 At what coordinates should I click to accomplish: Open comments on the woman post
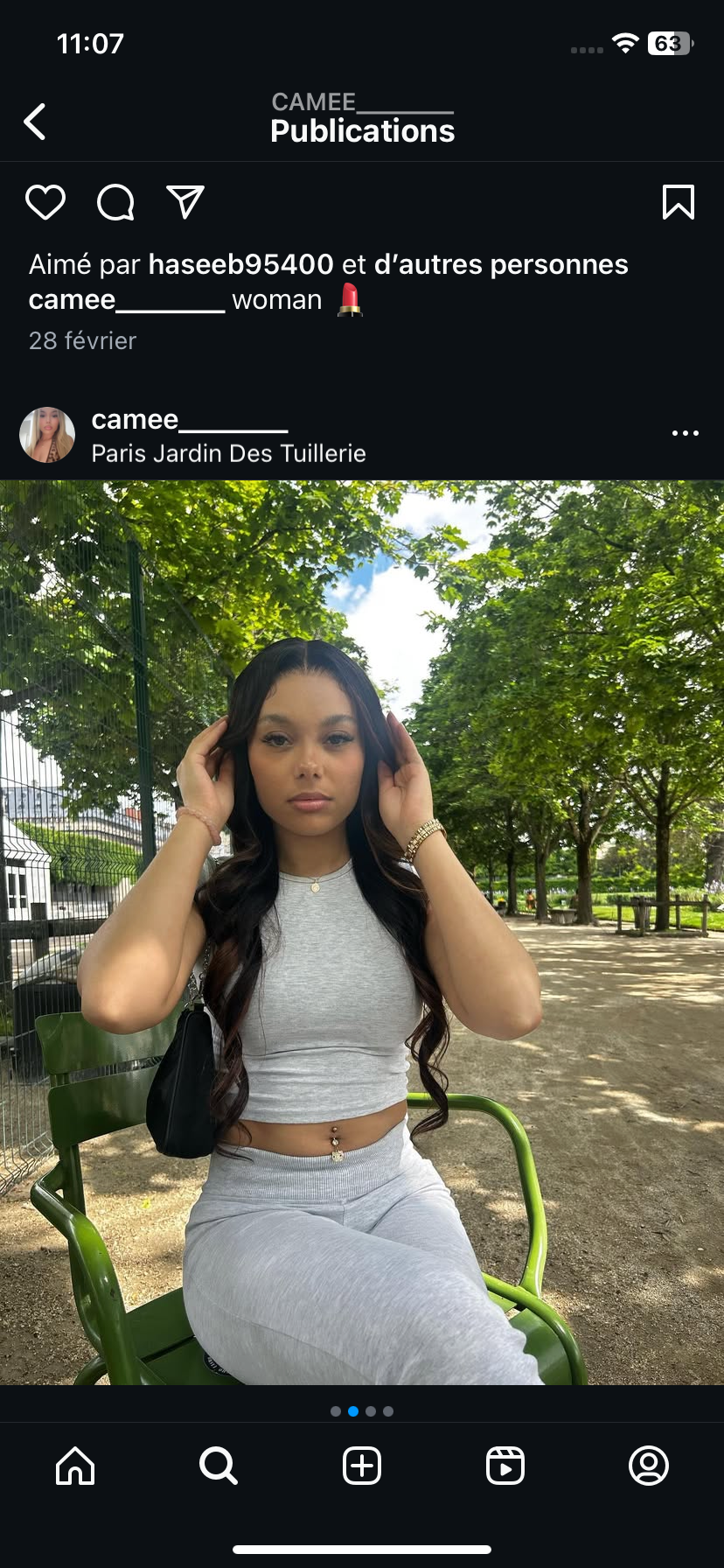tap(115, 202)
